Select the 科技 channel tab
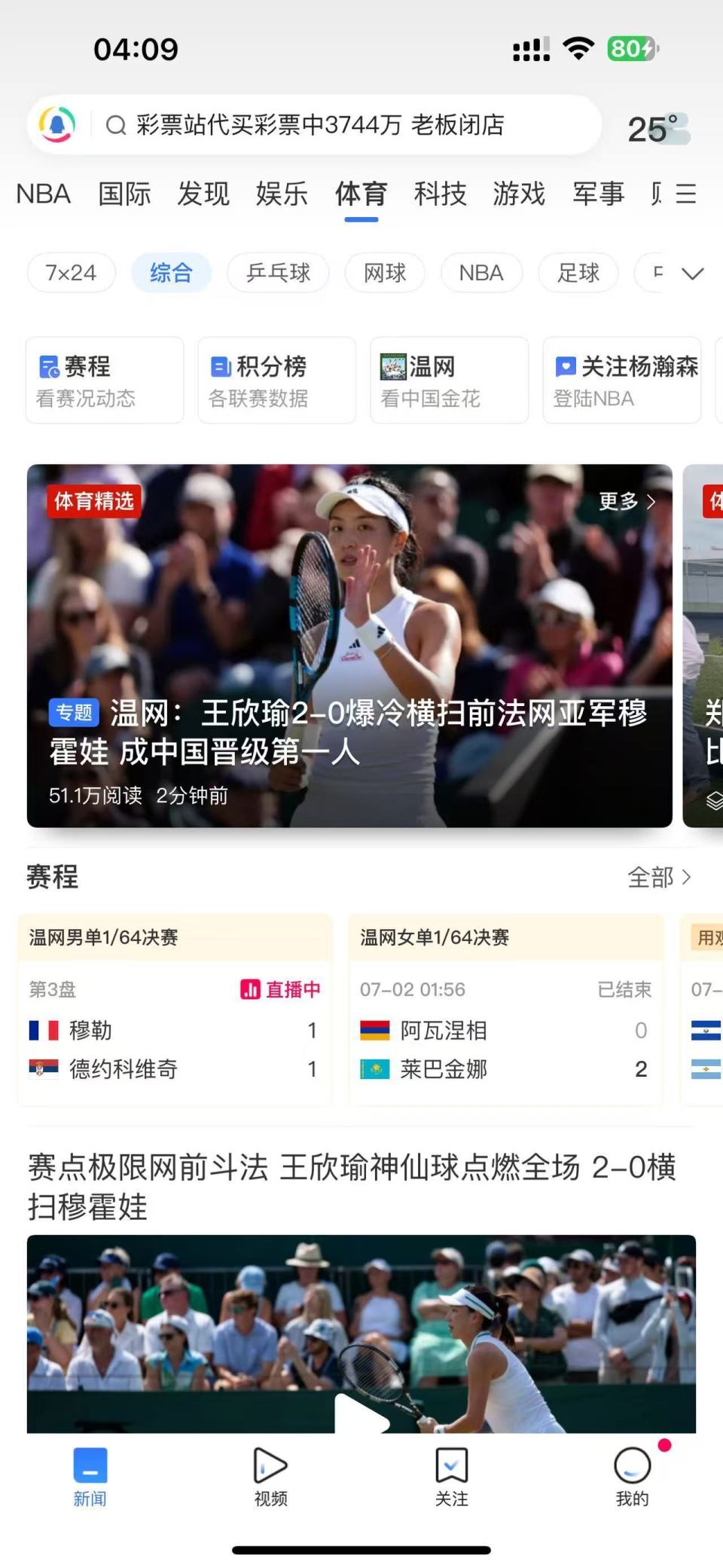The height and width of the screenshot is (1568, 723). pos(440,194)
